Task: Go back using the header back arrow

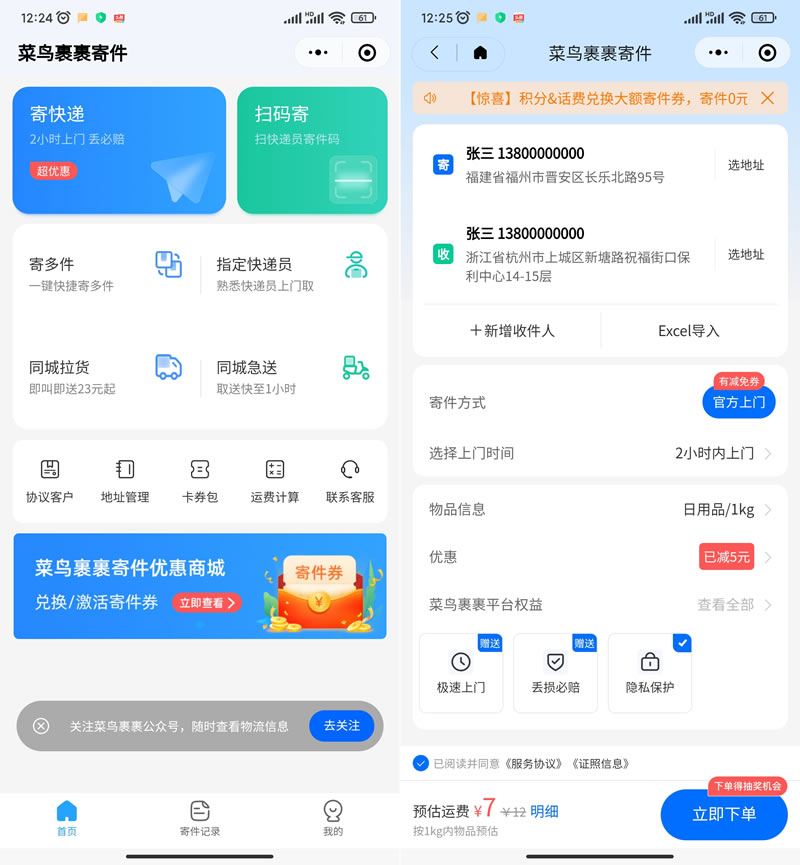Action: (x=434, y=53)
